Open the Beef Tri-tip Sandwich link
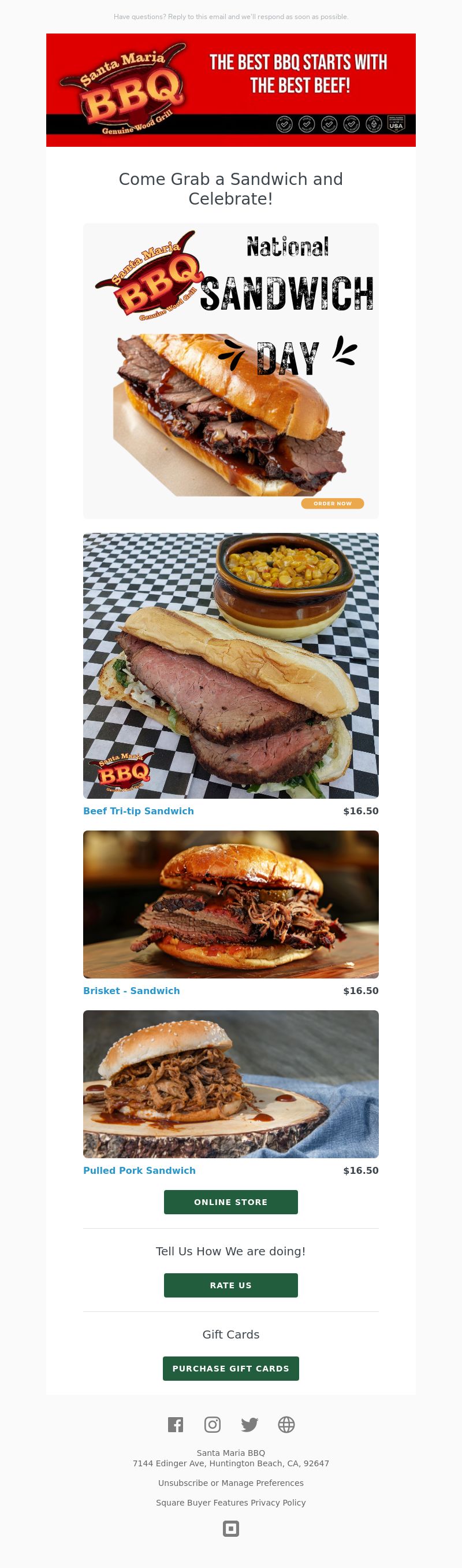 point(139,811)
